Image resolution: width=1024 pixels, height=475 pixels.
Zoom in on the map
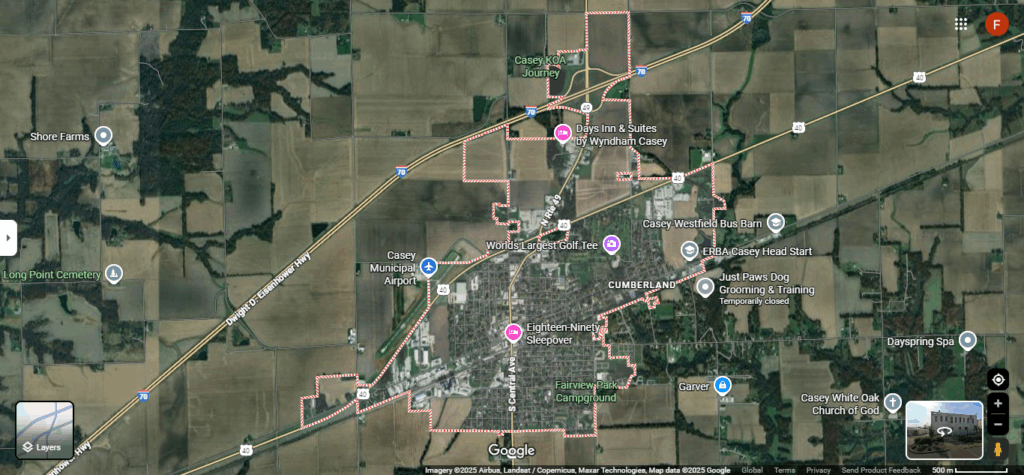click(x=997, y=404)
